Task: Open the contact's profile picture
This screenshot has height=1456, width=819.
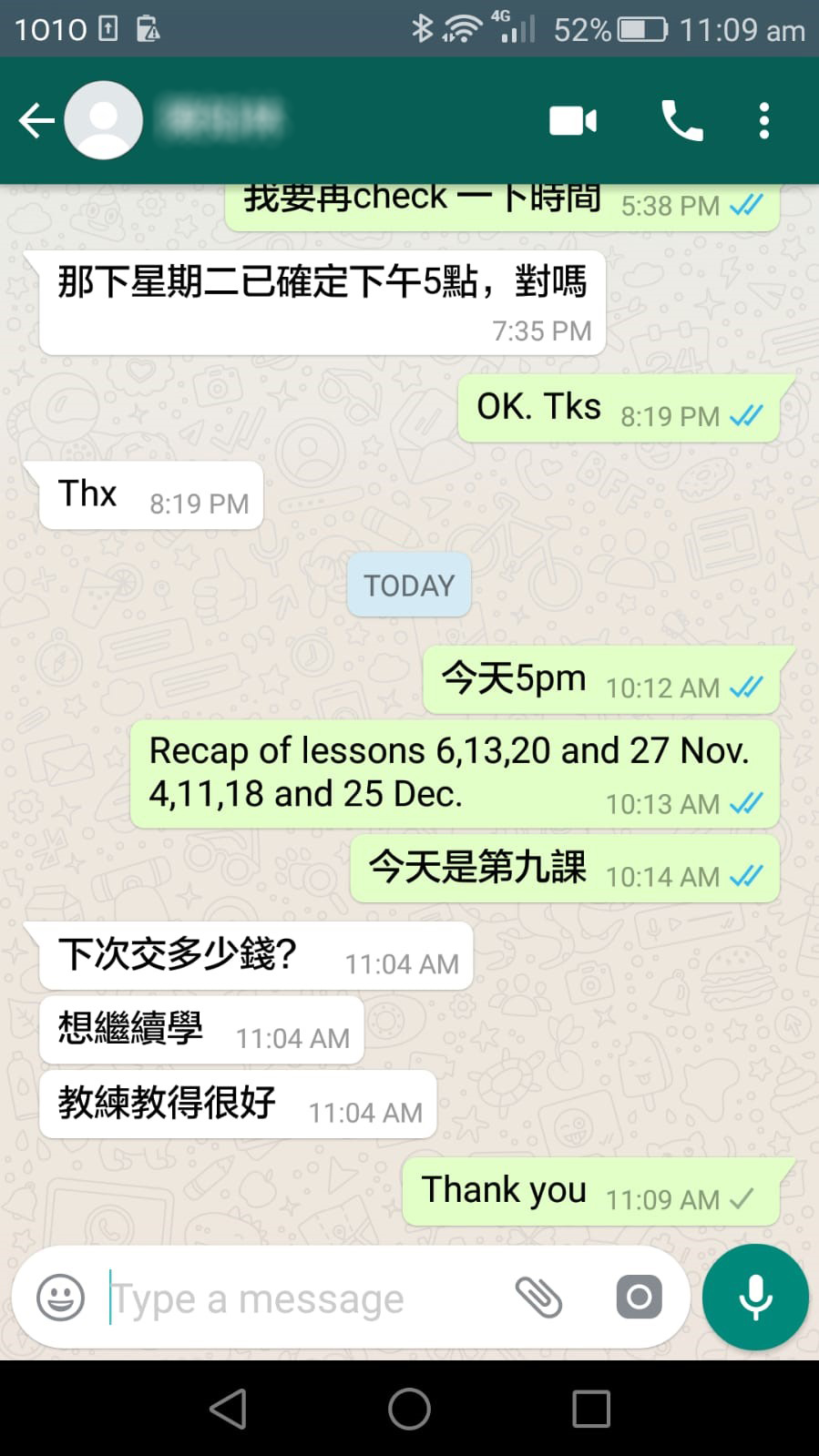Action: (x=104, y=120)
